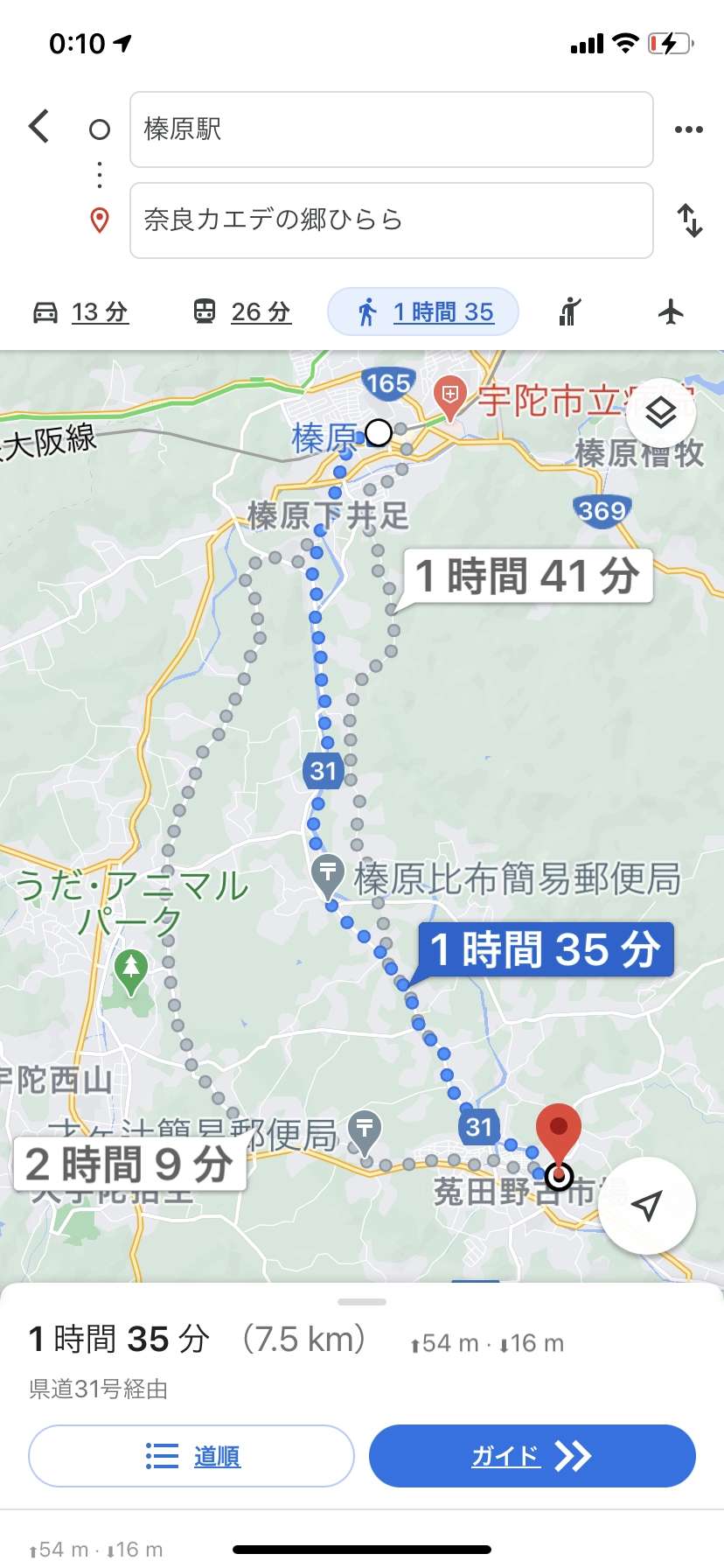Image resolution: width=724 pixels, height=1568 pixels.
Task: Open うだ・アニマルパーク map marker
Action: coord(131,971)
